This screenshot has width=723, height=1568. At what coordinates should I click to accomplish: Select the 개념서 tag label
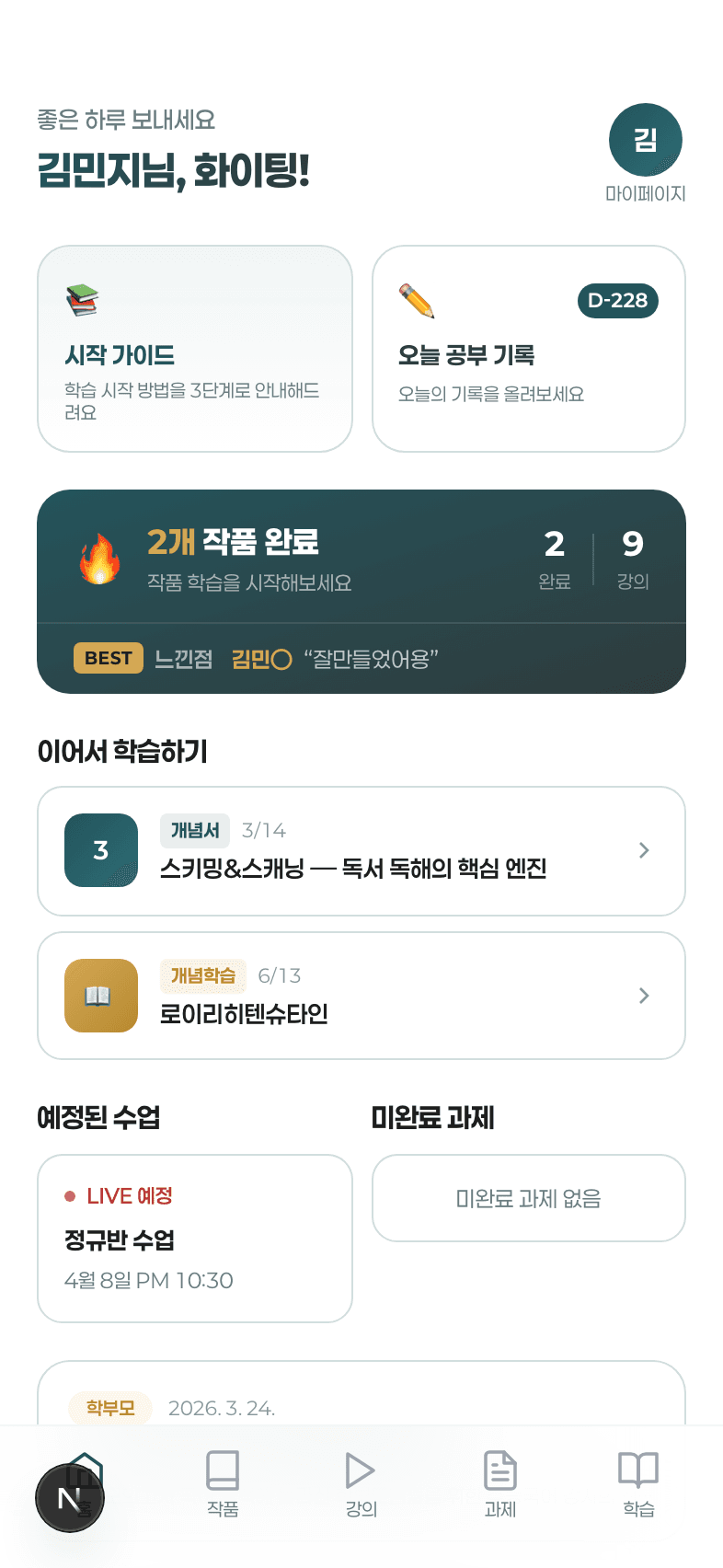pyautogui.click(x=193, y=830)
